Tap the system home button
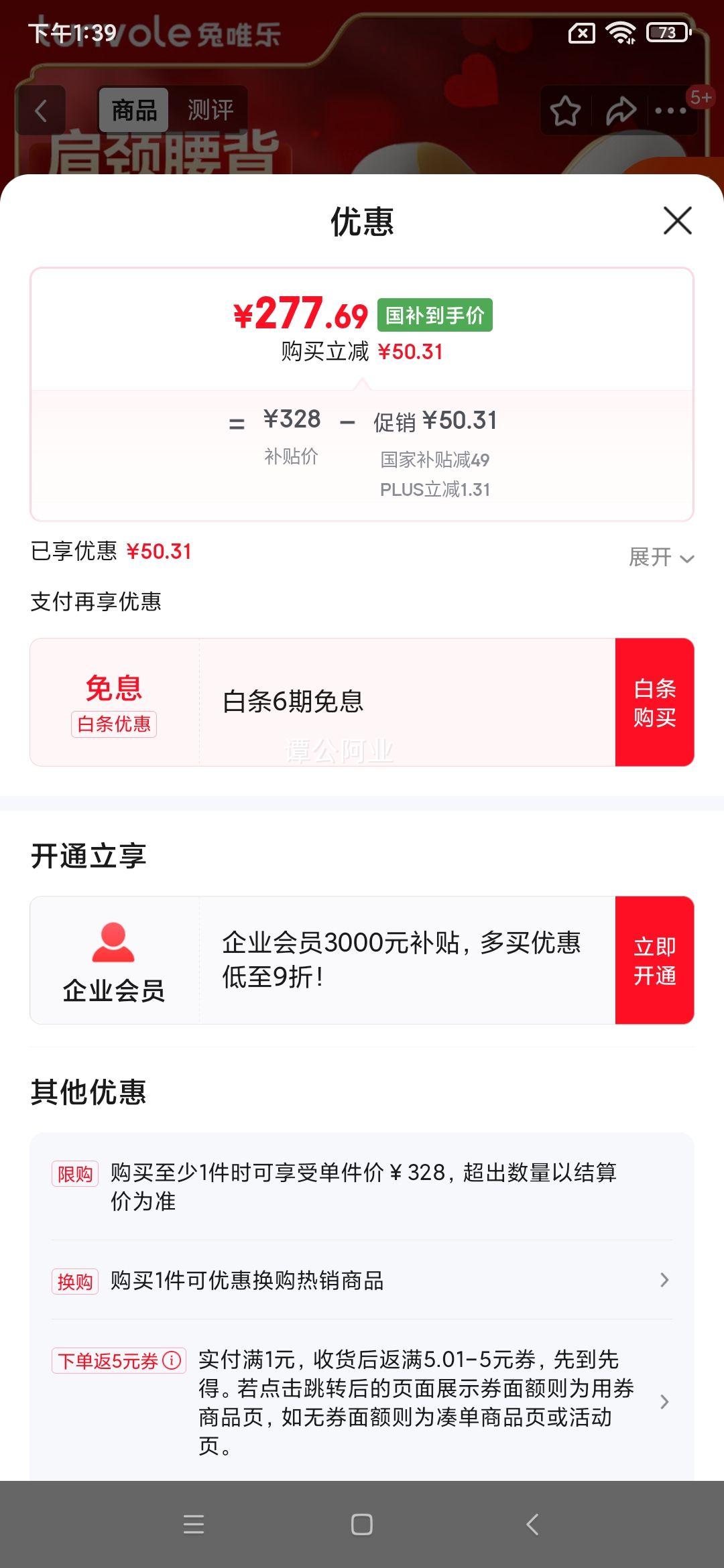Screen dimensions: 724x1568 click(362, 1524)
